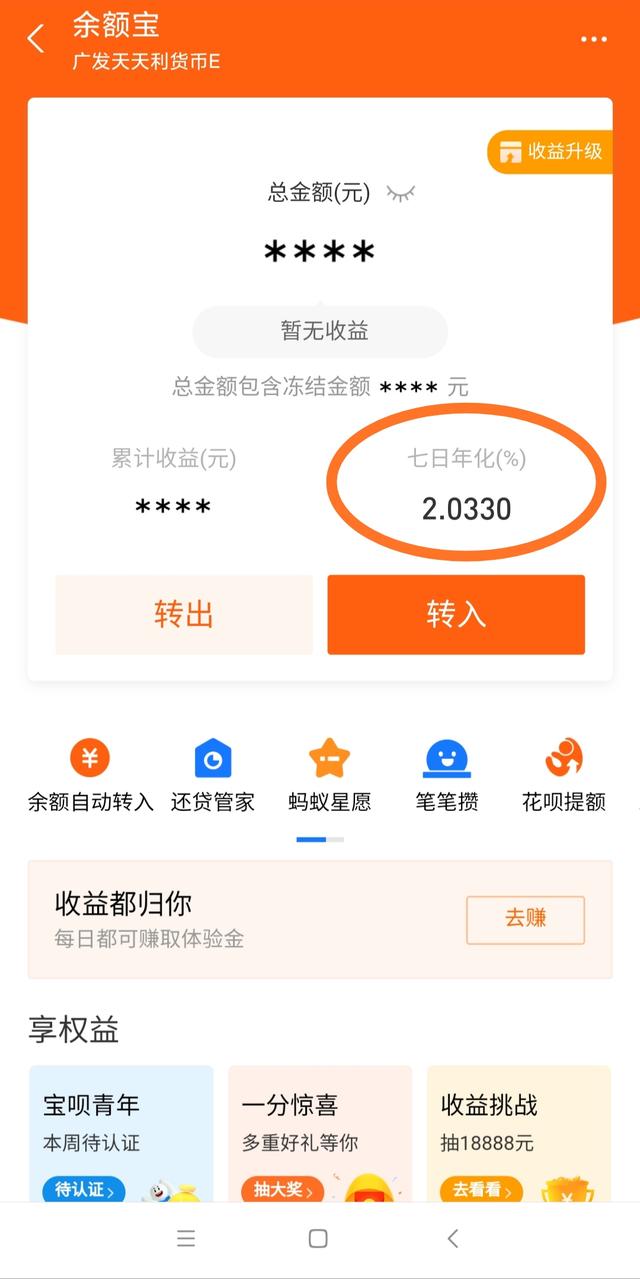Open the three-dot overflow menu
Screen dimensions: 640x1279
tap(594, 39)
